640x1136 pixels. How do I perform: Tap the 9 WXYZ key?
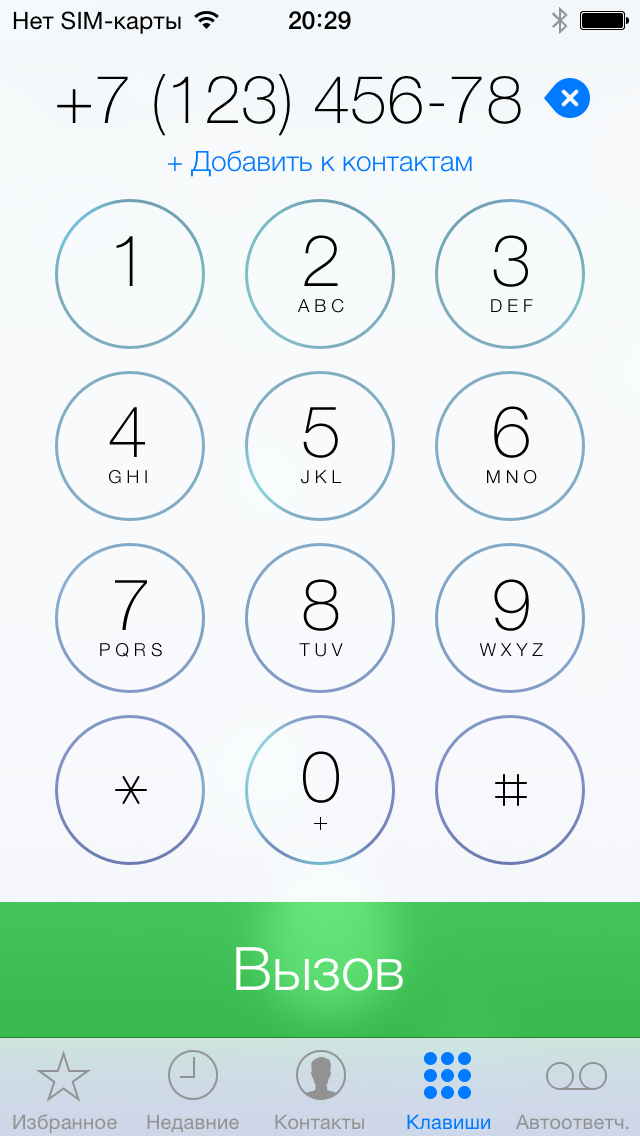click(x=510, y=618)
